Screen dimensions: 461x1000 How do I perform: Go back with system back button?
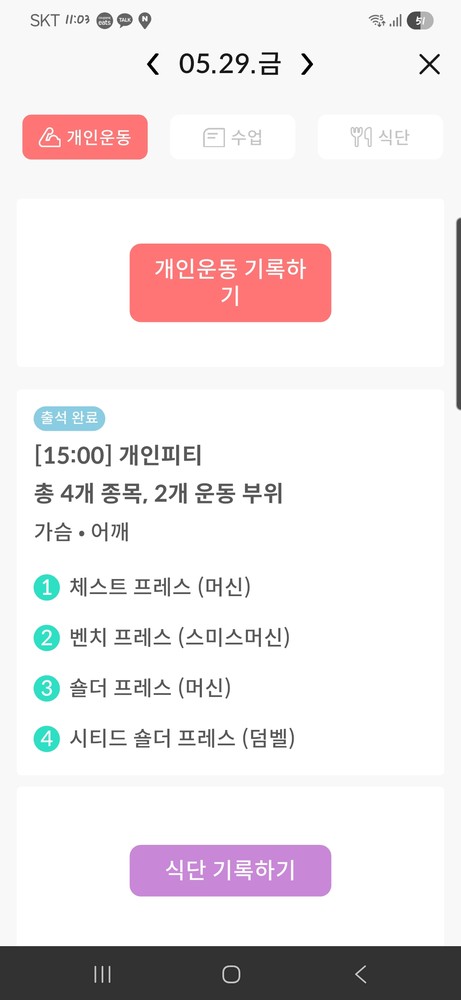click(360, 974)
